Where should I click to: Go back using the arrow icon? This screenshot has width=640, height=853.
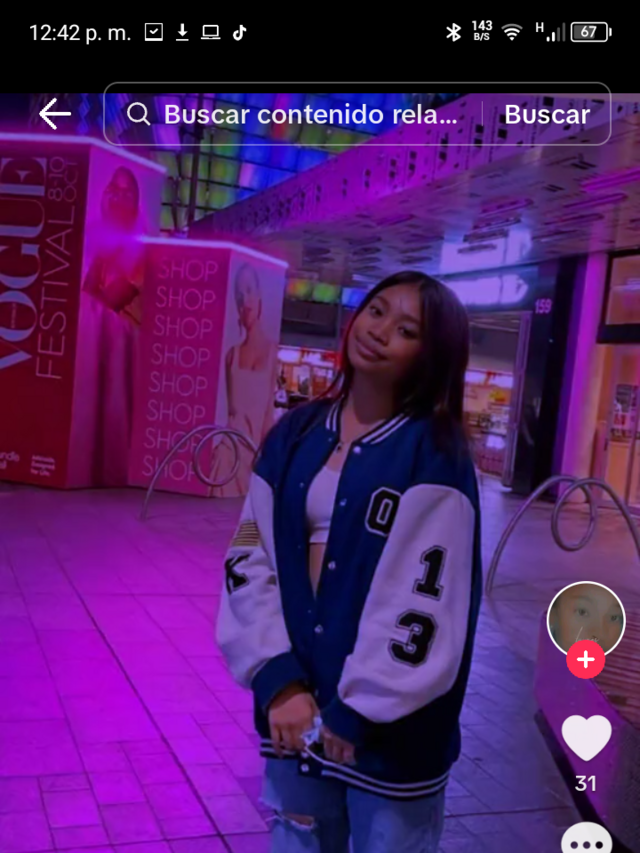(54, 114)
